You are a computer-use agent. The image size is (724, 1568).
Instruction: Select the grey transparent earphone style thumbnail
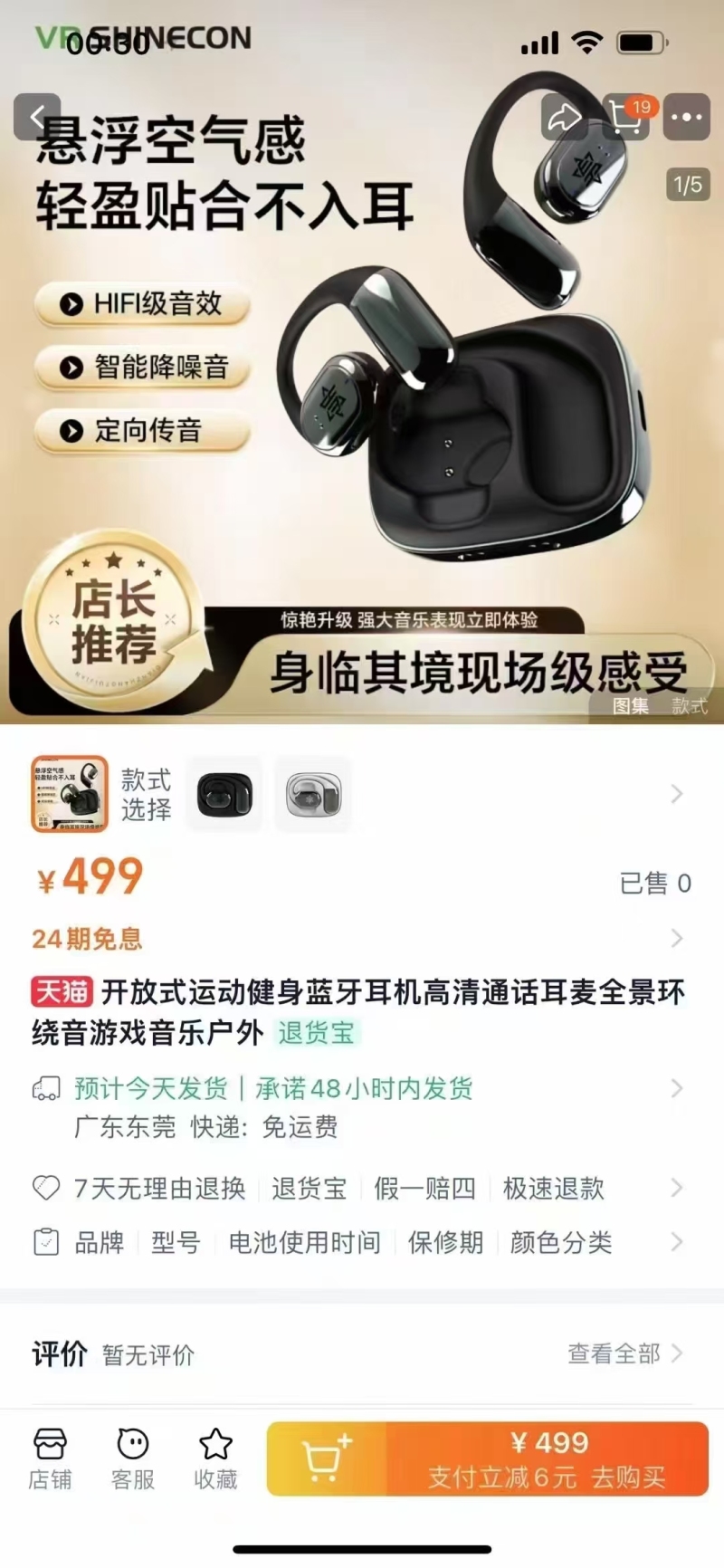[313, 794]
